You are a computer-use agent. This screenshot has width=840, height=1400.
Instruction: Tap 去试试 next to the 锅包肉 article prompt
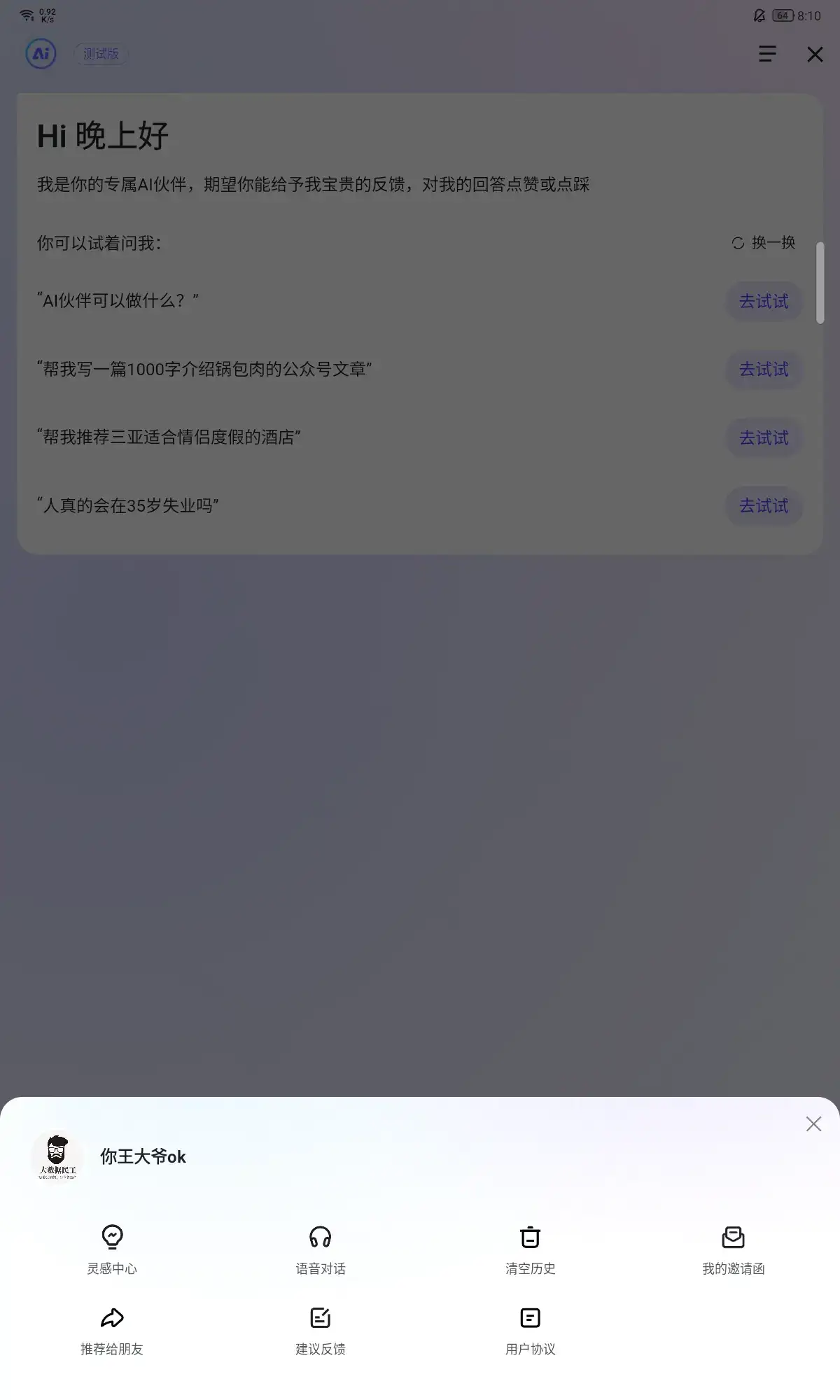pos(764,370)
